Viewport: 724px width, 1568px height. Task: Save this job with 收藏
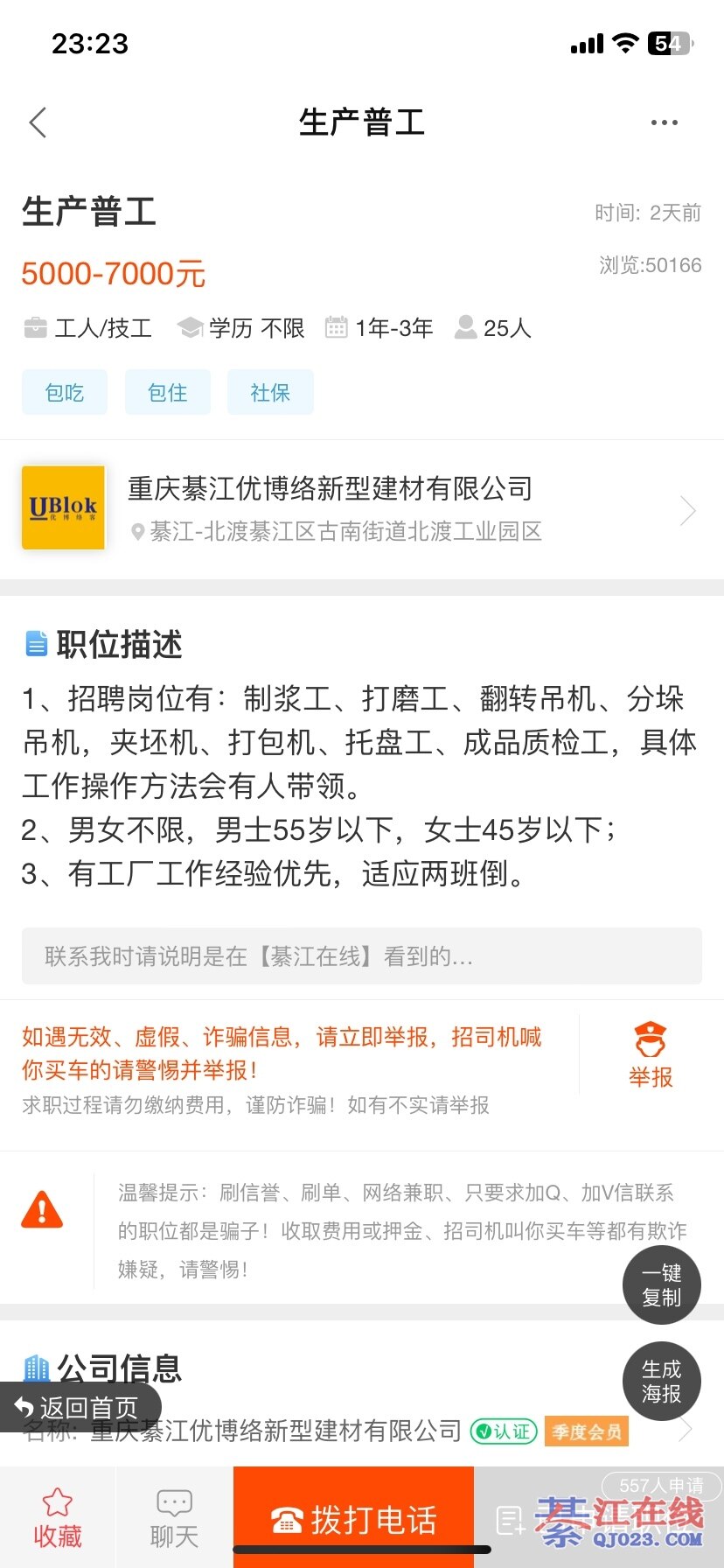57,1518
